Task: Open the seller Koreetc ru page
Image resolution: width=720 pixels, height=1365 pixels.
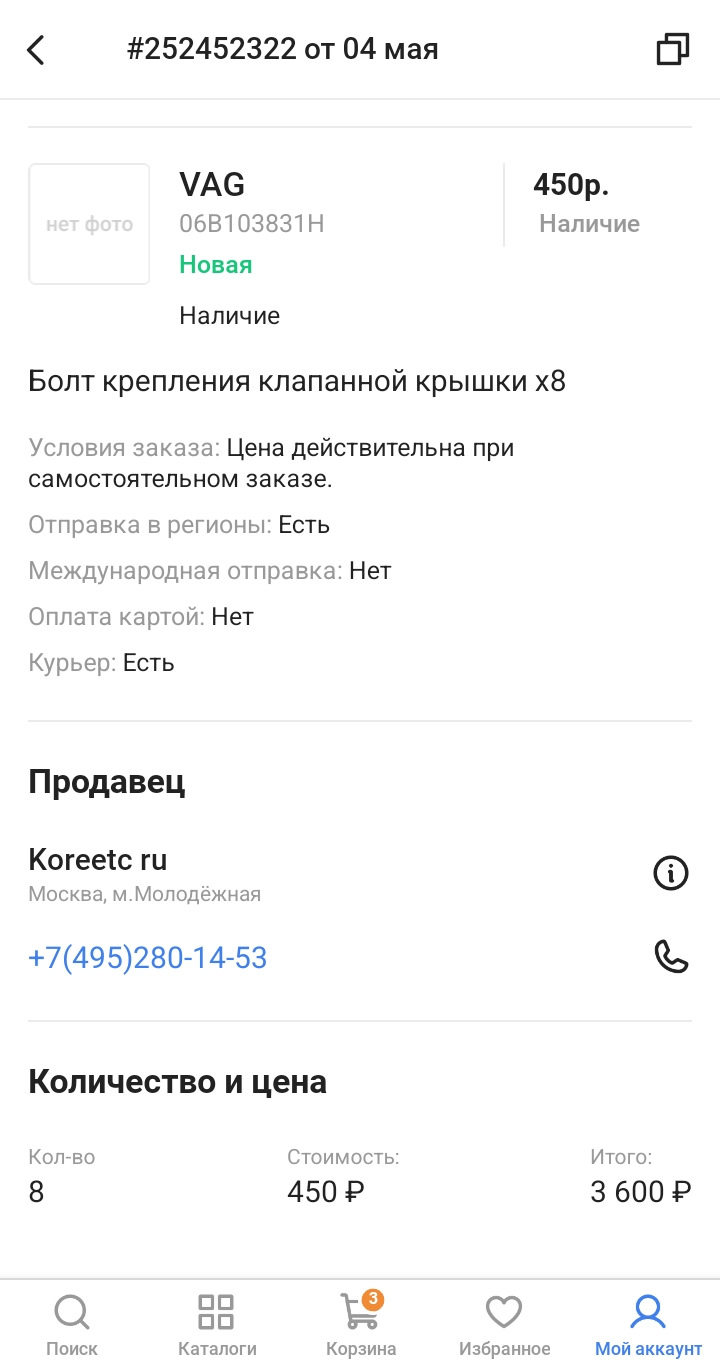Action: pyautogui.click(x=96, y=859)
